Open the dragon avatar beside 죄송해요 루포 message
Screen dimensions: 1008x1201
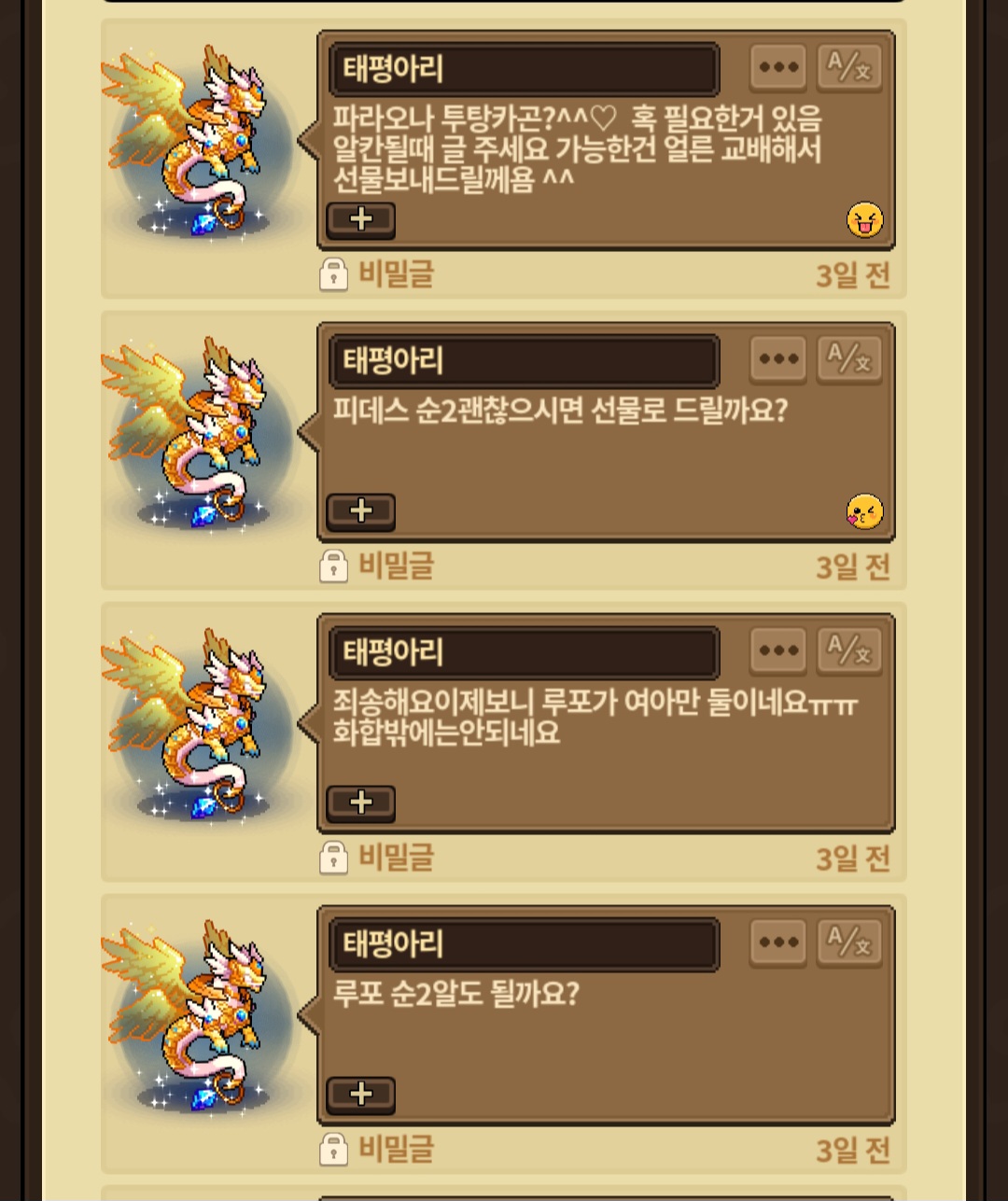[x=196, y=725]
